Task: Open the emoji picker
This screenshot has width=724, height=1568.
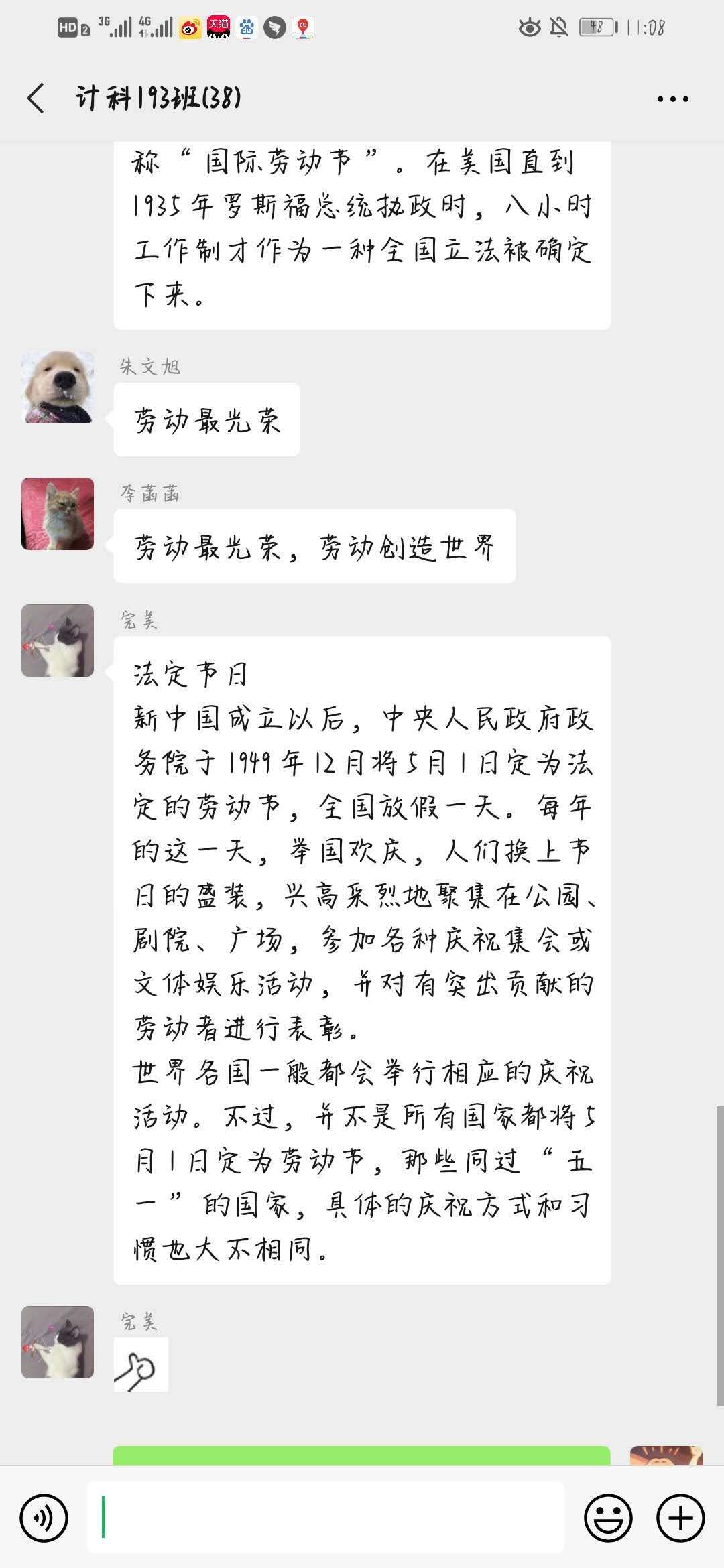Action: point(608,1518)
